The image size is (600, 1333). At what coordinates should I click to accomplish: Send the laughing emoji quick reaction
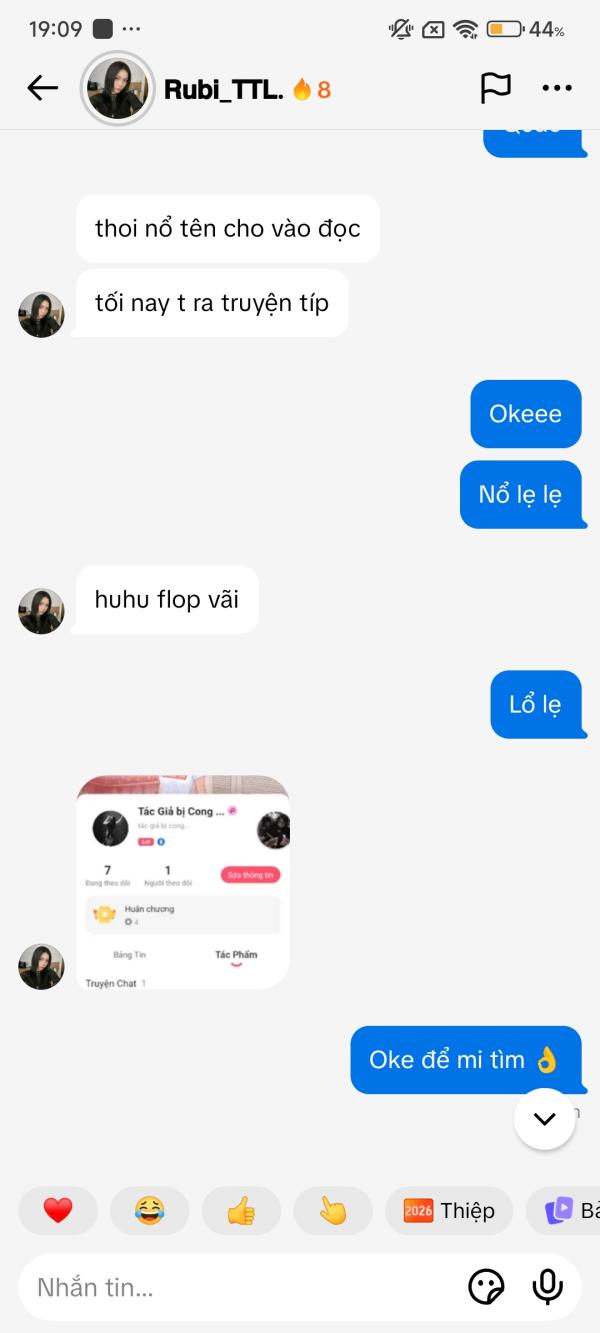click(x=150, y=1211)
